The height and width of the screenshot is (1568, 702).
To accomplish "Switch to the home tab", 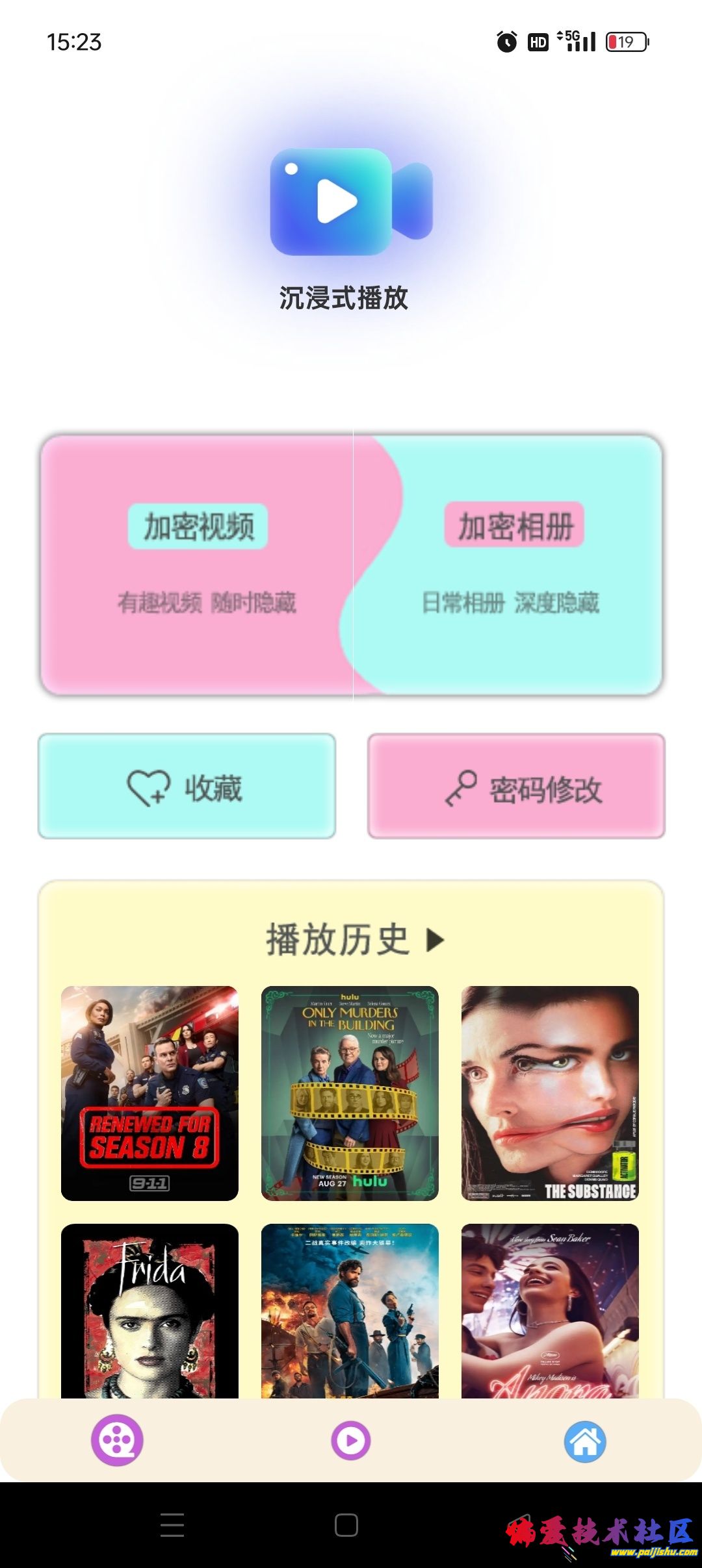I will pyautogui.click(x=584, y=1441).
